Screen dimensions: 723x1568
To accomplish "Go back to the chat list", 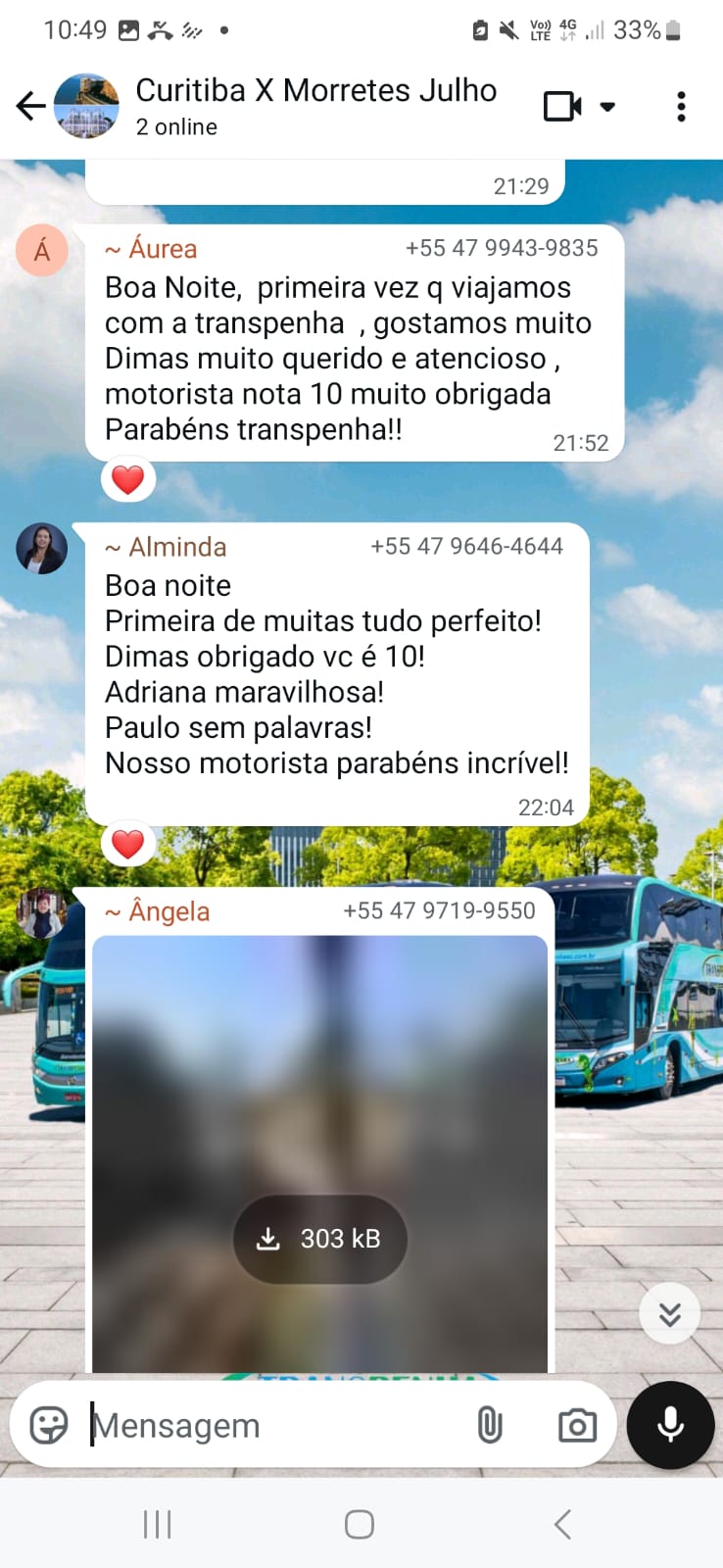I will point(31,106).
